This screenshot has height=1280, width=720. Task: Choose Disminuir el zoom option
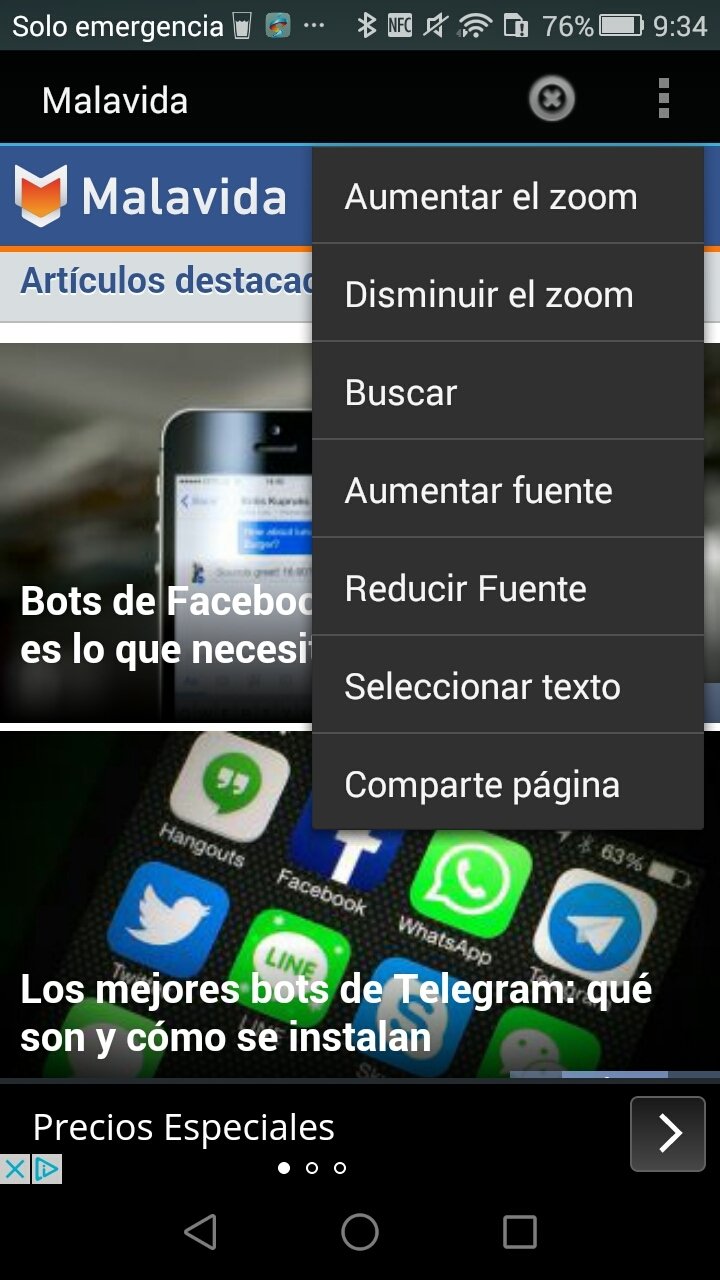(508, 294)
